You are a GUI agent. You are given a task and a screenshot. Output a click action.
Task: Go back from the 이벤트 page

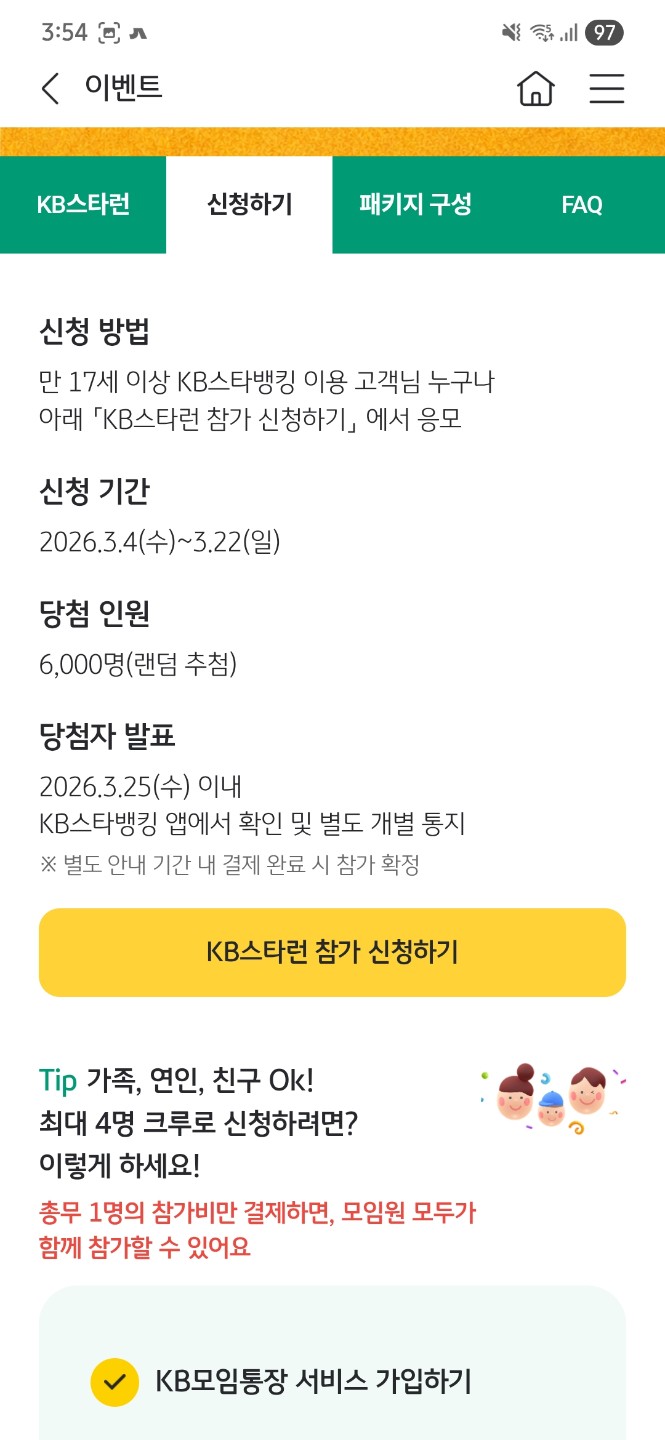50,88
